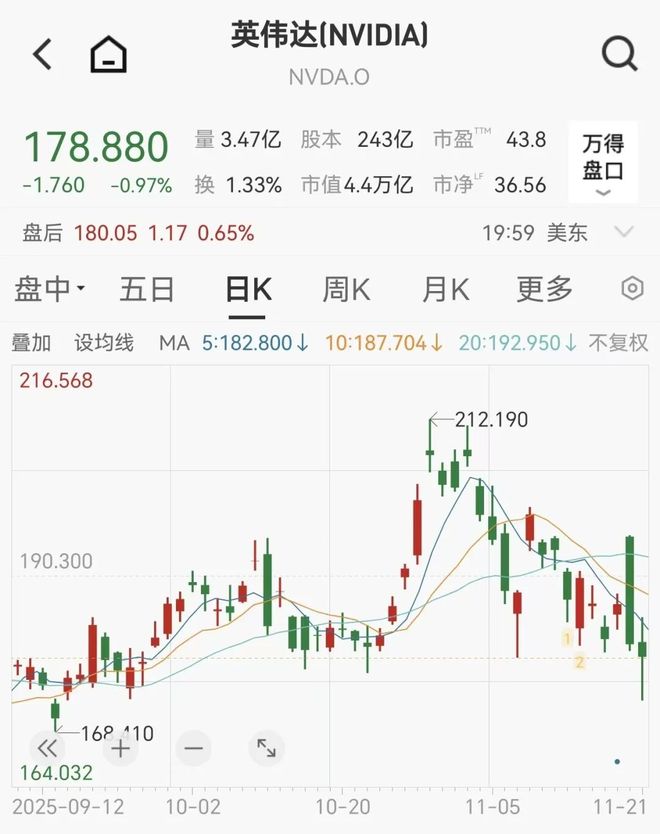The height and width of the screenshot is (834, 660).
Task: Switch to the 五日 chart tab
Action: click(147, 289)
